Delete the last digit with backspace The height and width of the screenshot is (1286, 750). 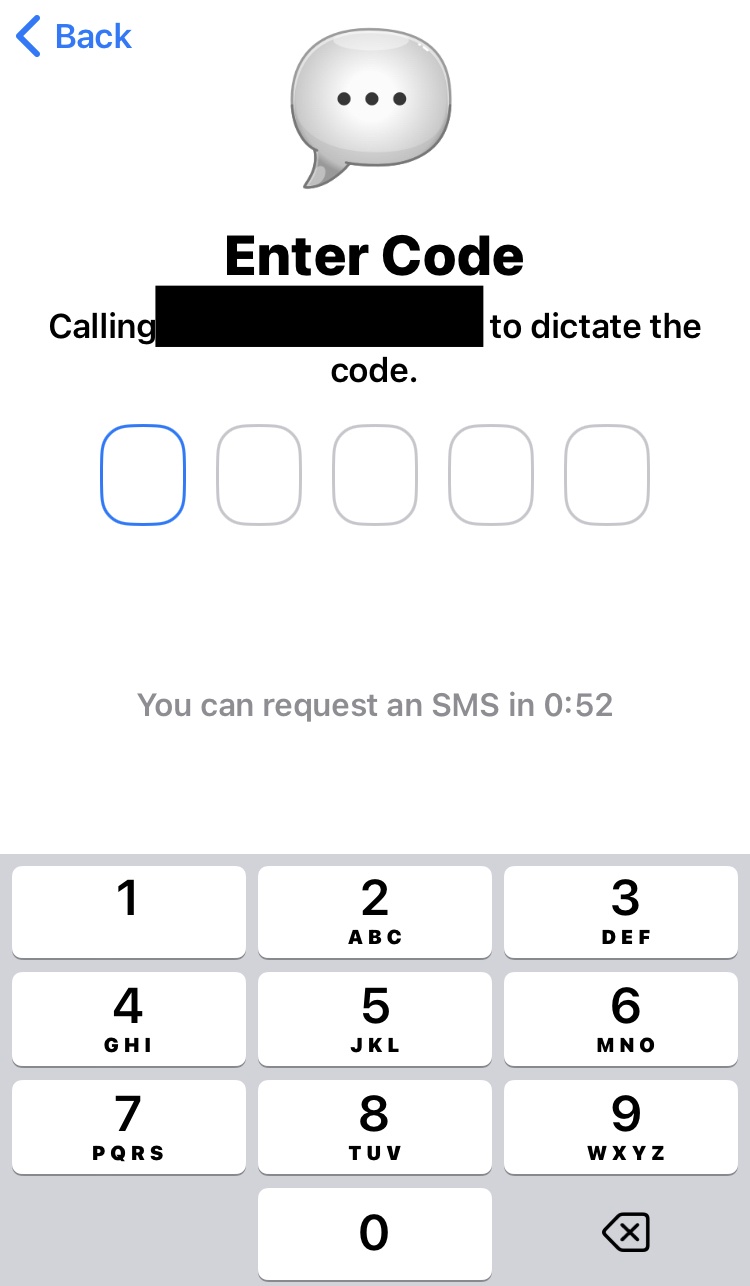[626, 1233]
